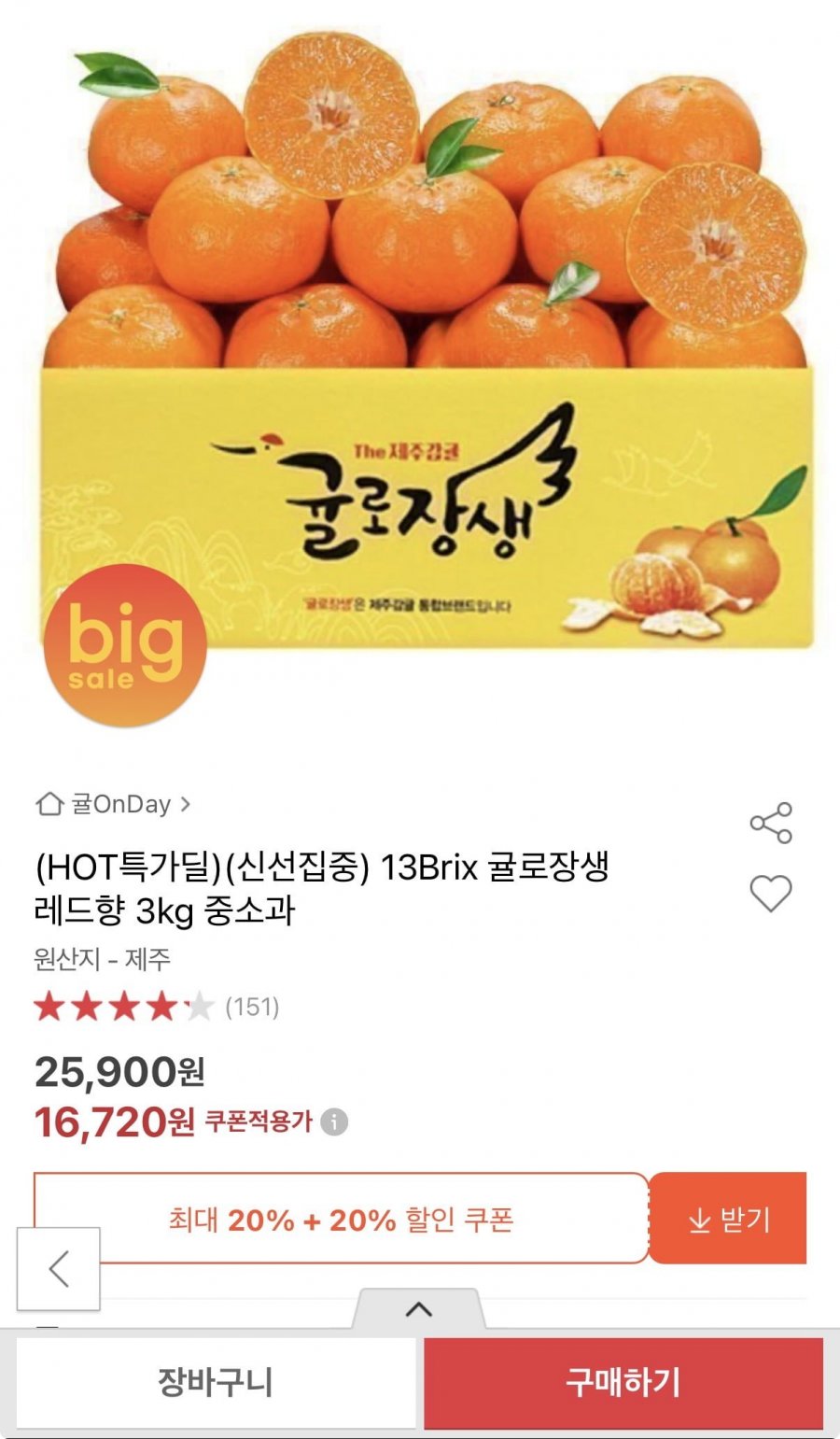Download the discount coupon with 받기

click(728, 1219)
